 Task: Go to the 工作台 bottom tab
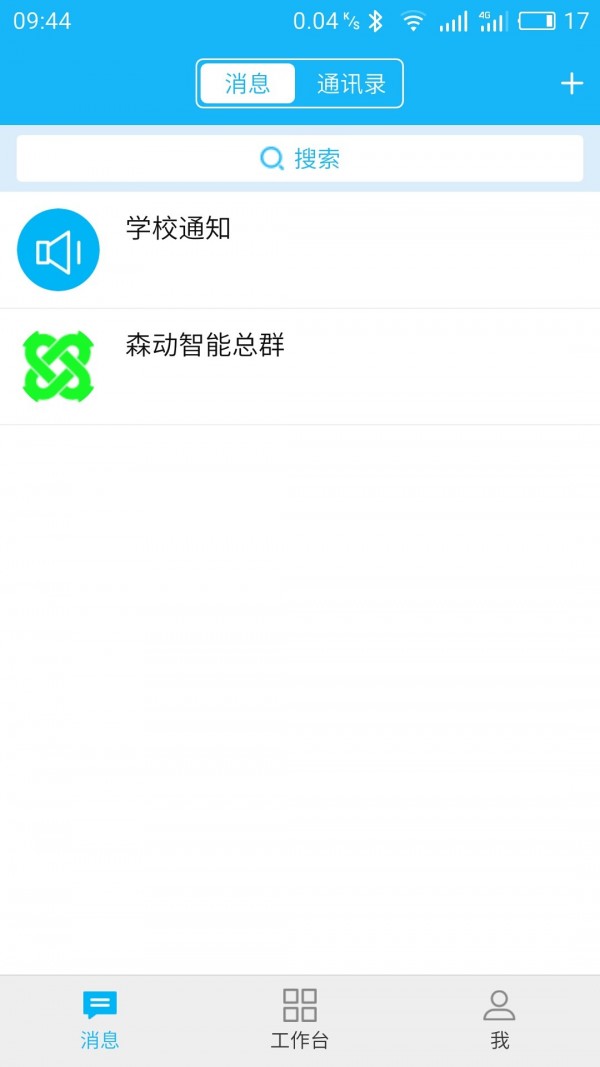tap(299, 1019)
